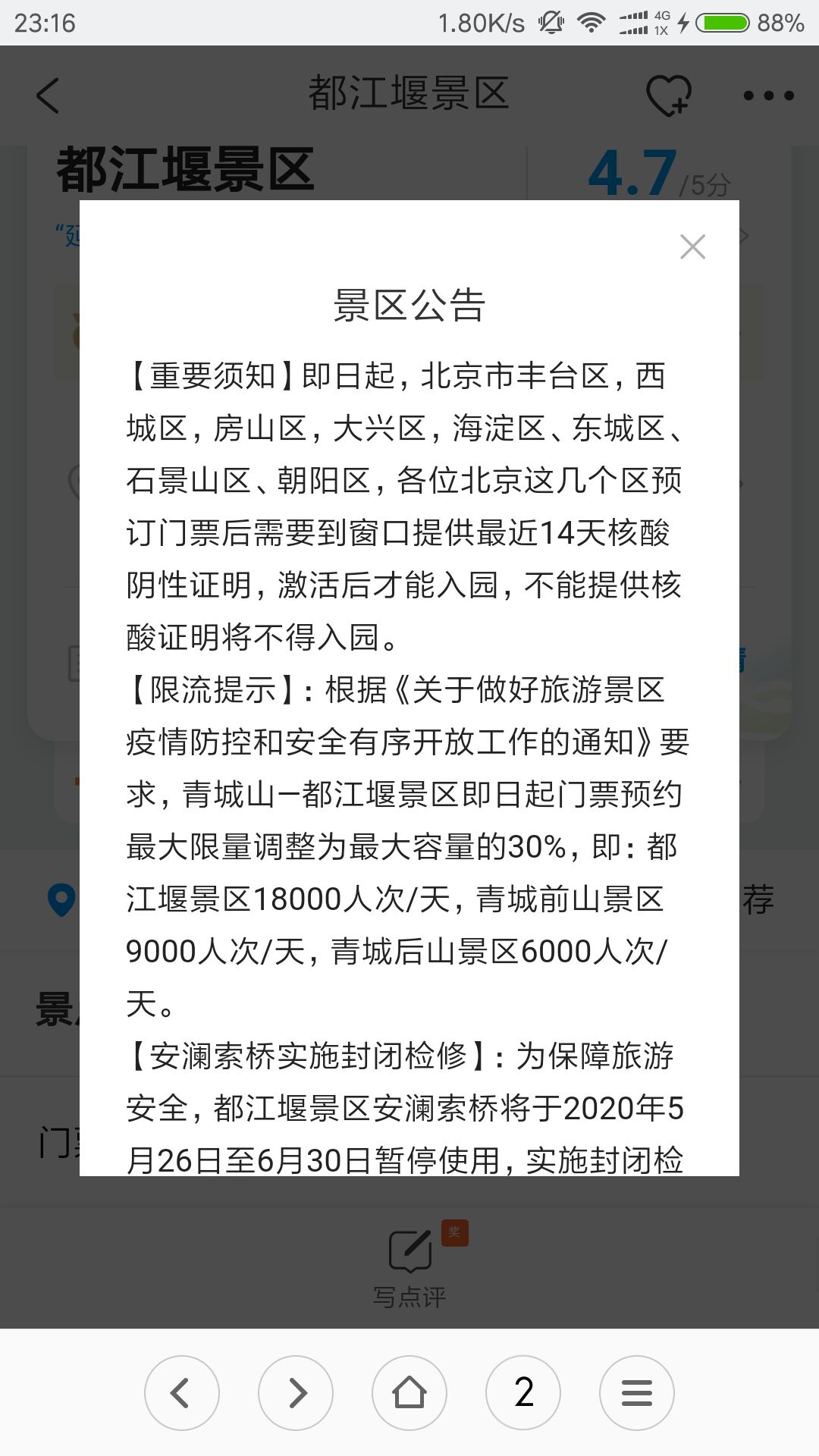Viewport: 819px width, 1456px height.
Task: Show the 2 open browser tabs
Action: [523, 1392]
